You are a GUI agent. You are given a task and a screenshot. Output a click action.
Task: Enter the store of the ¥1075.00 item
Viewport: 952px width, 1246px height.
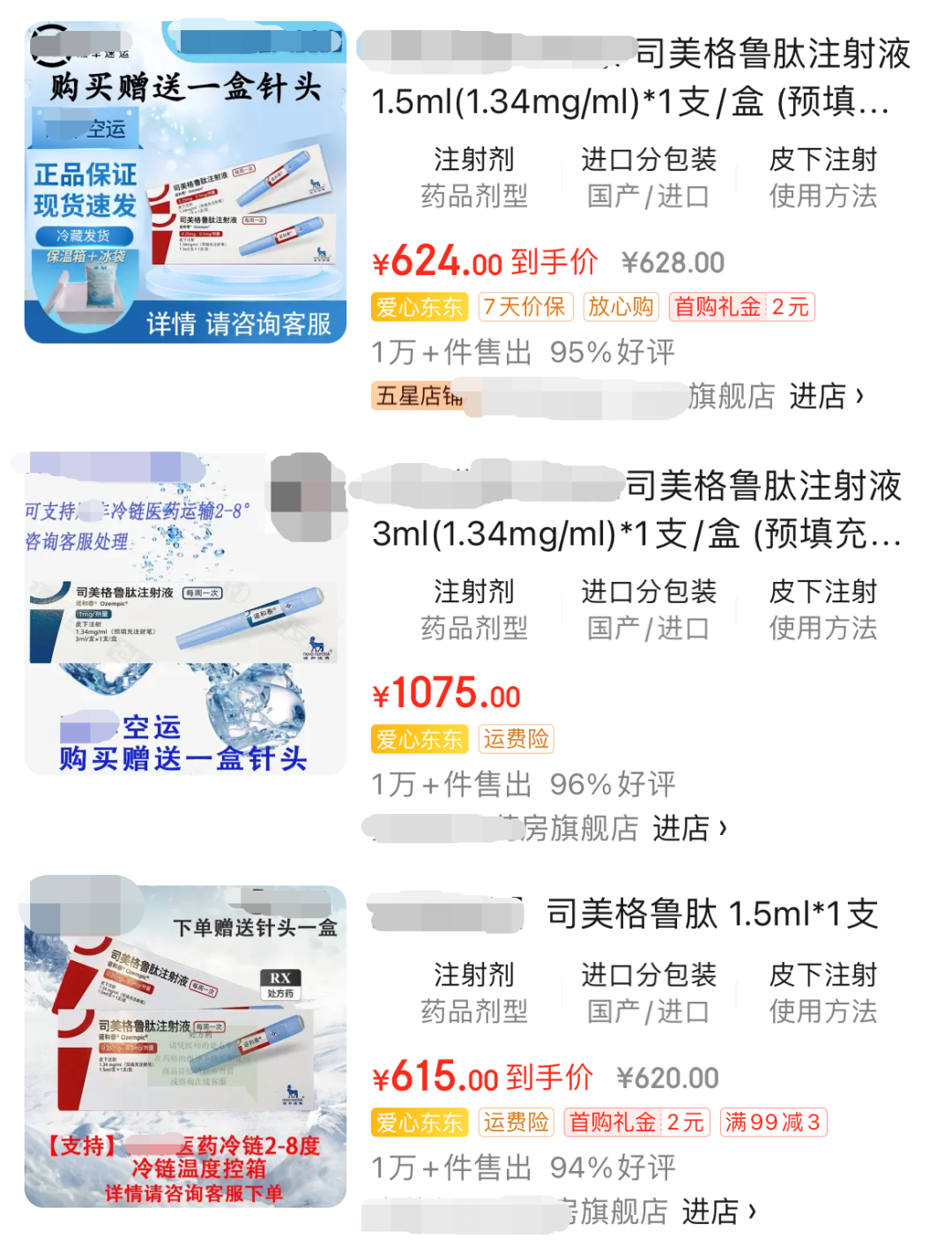coord(689,829)
